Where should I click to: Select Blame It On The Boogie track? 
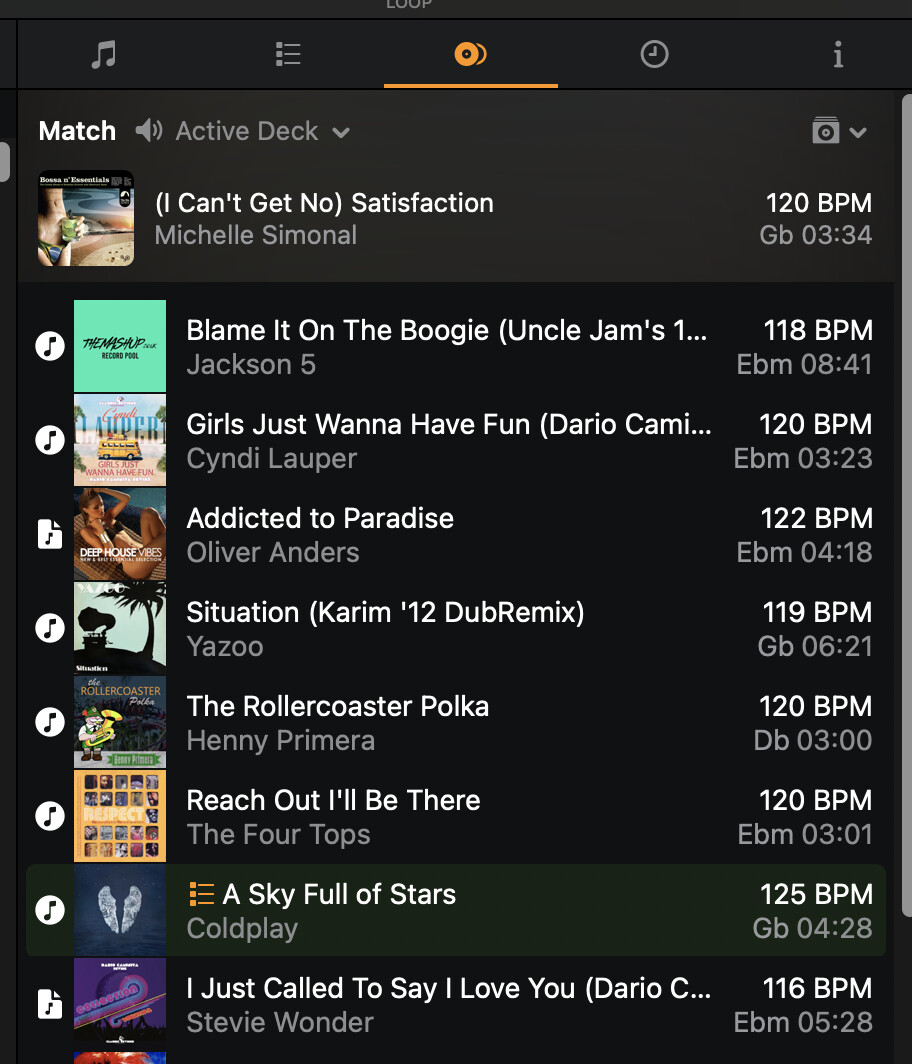click(x=446, y=346)
